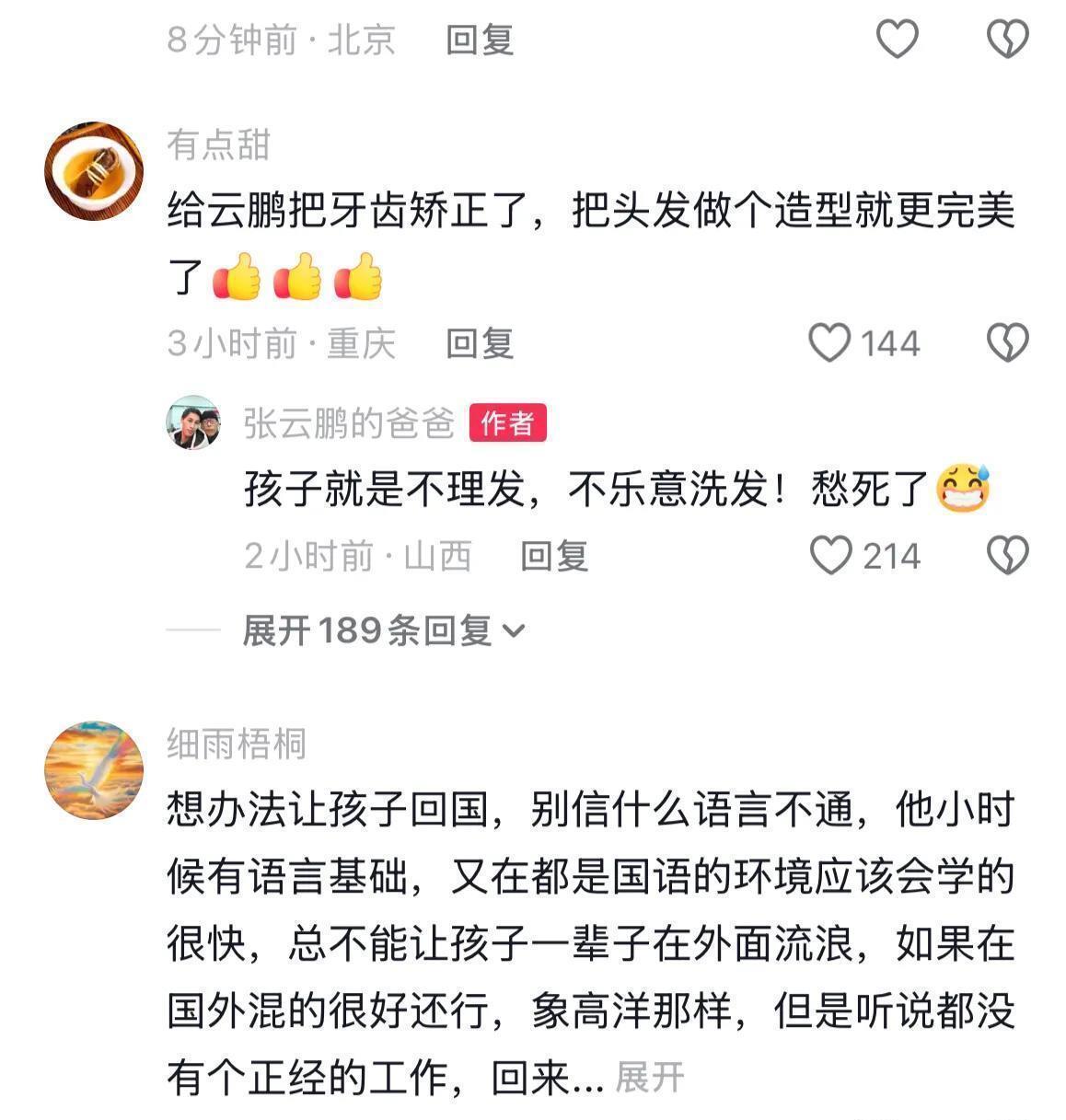Open 有点甜's profile avatar
Image resolution: width=1066 pixels, height=1120 pixels.
[94, 171]
